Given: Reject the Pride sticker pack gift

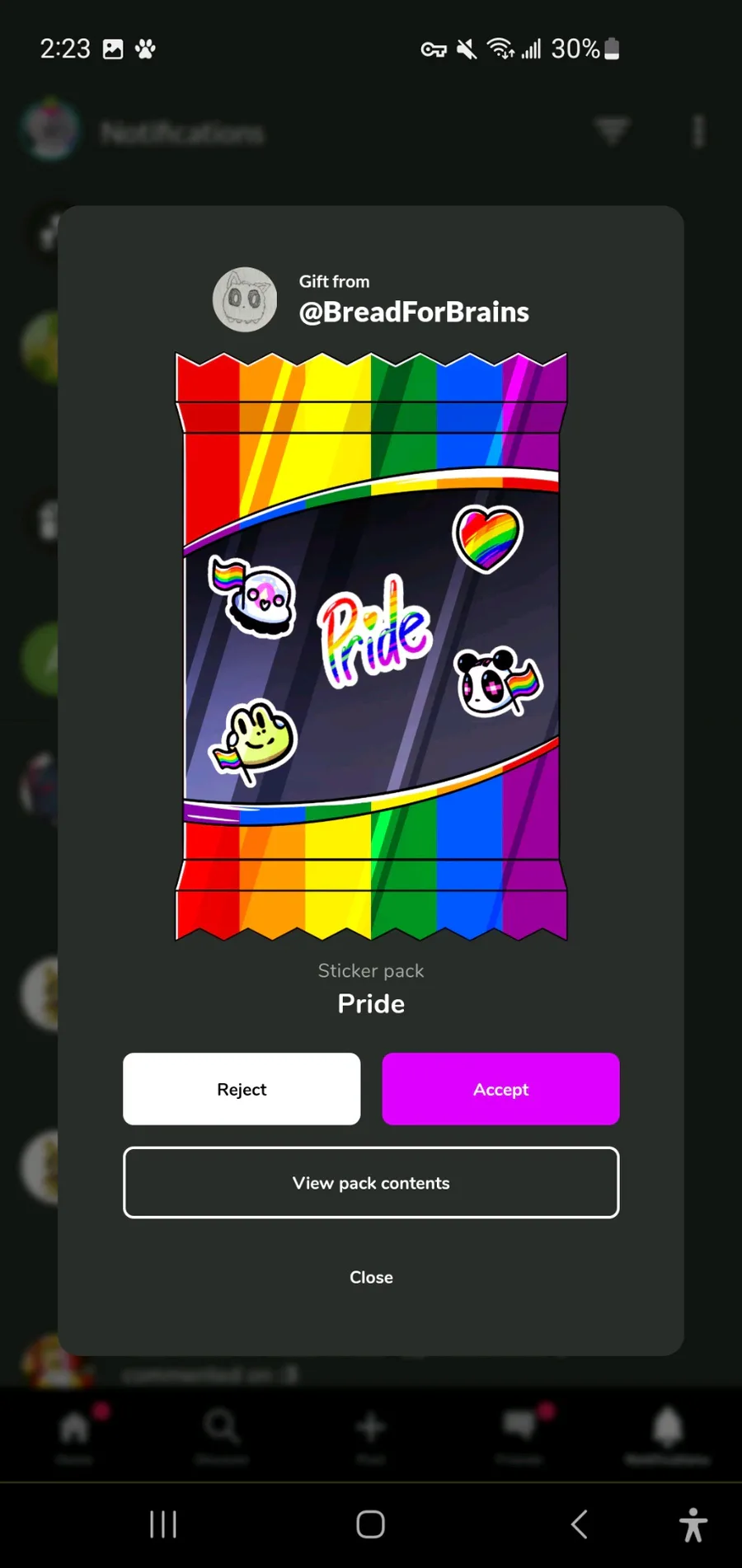Looking at the screenshot, I should tap(242, 1089).
